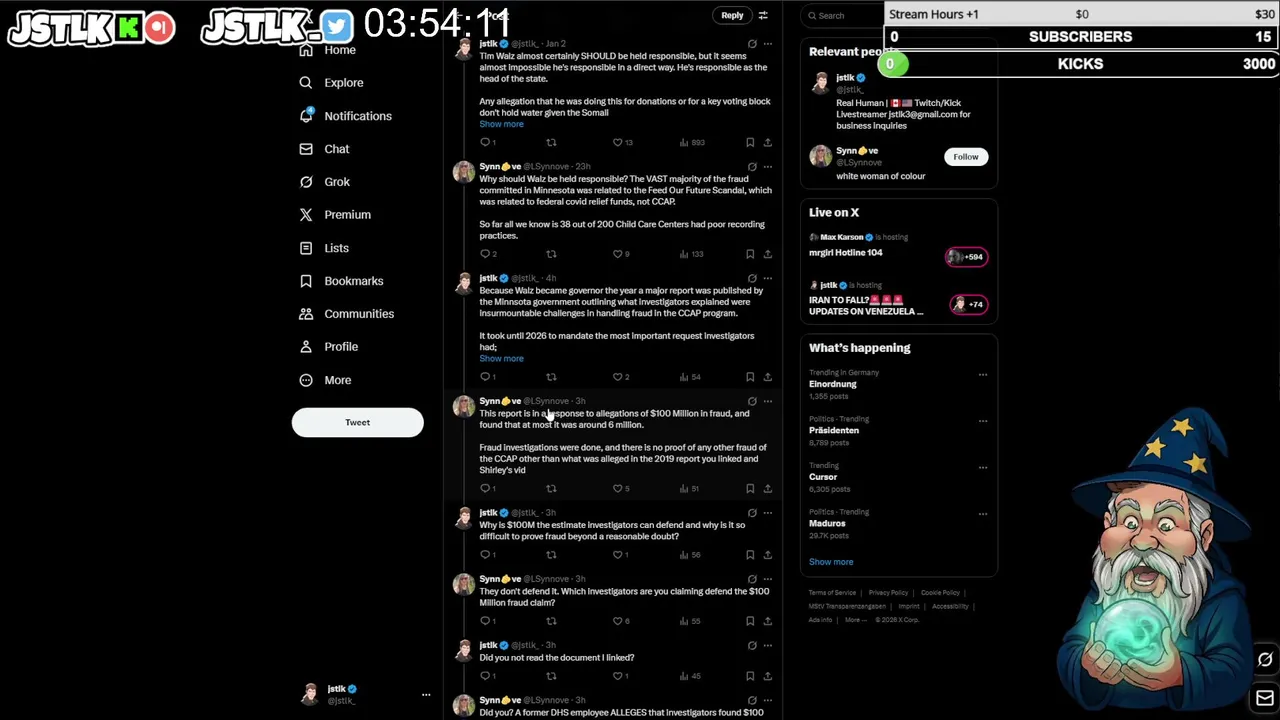Screen dimensions: 1280x720
Task: Open Communities in the sidebar
Action: [358, 314]
